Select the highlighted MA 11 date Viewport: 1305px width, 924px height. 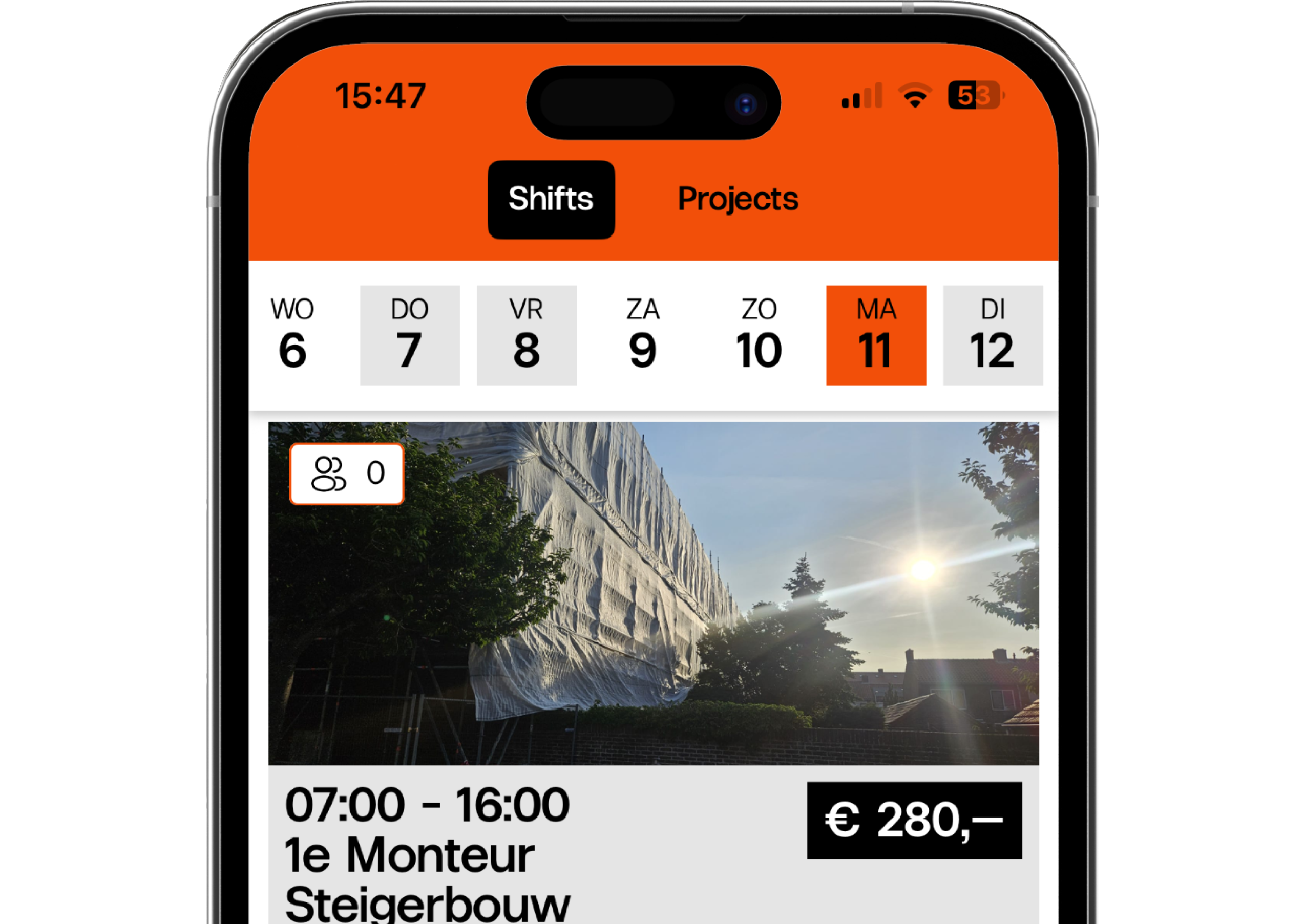click(876, 335)
